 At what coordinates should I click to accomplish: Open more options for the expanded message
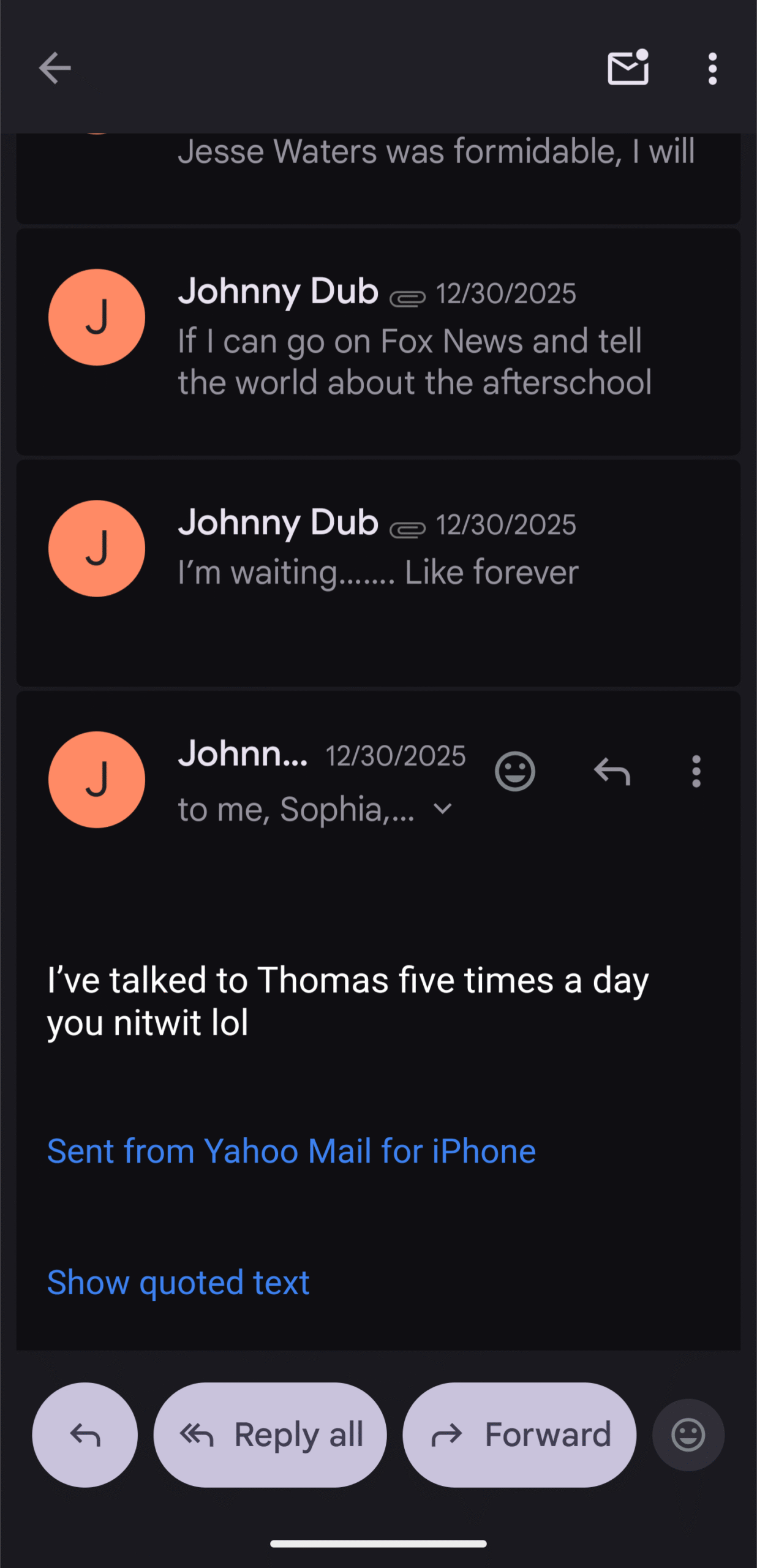696,771
